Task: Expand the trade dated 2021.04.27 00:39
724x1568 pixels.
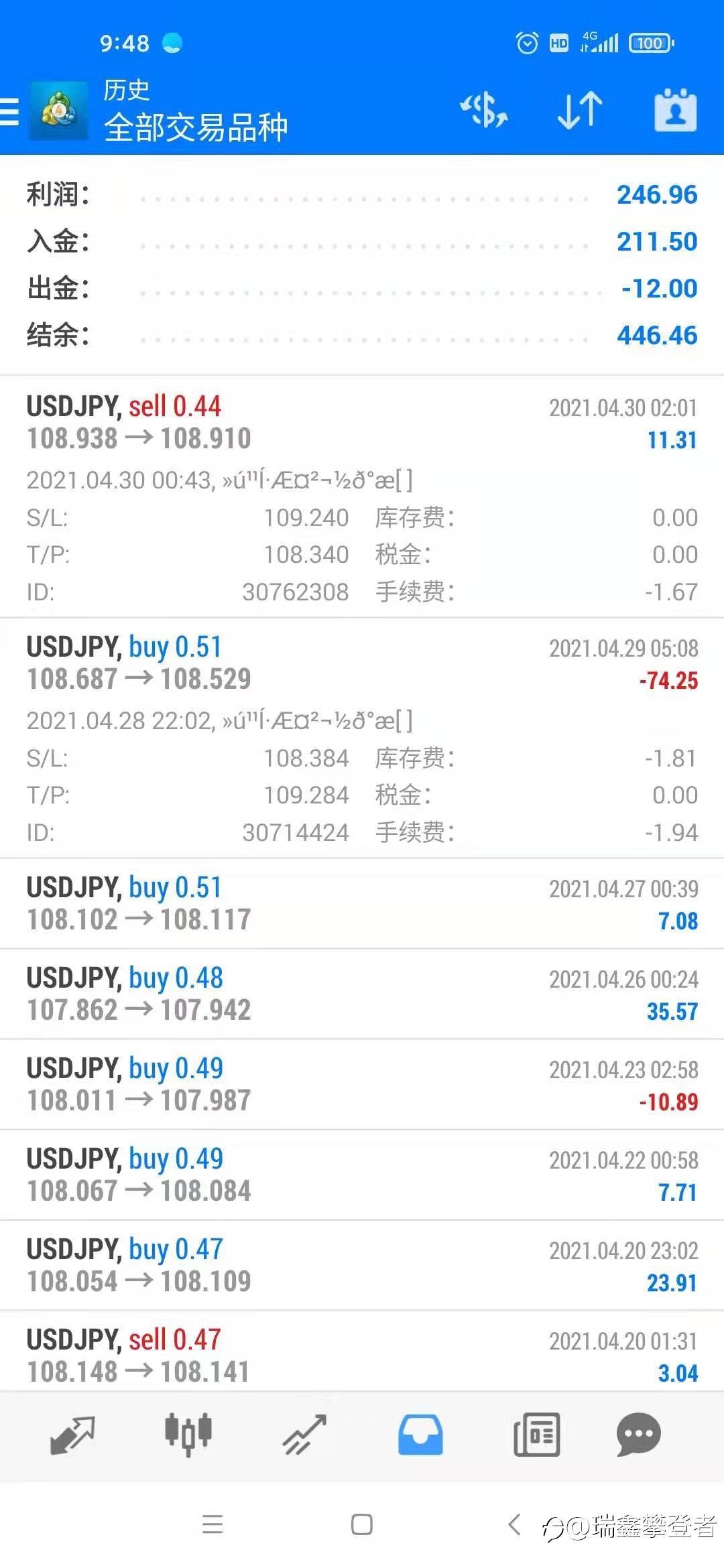Action: point(362,903)
